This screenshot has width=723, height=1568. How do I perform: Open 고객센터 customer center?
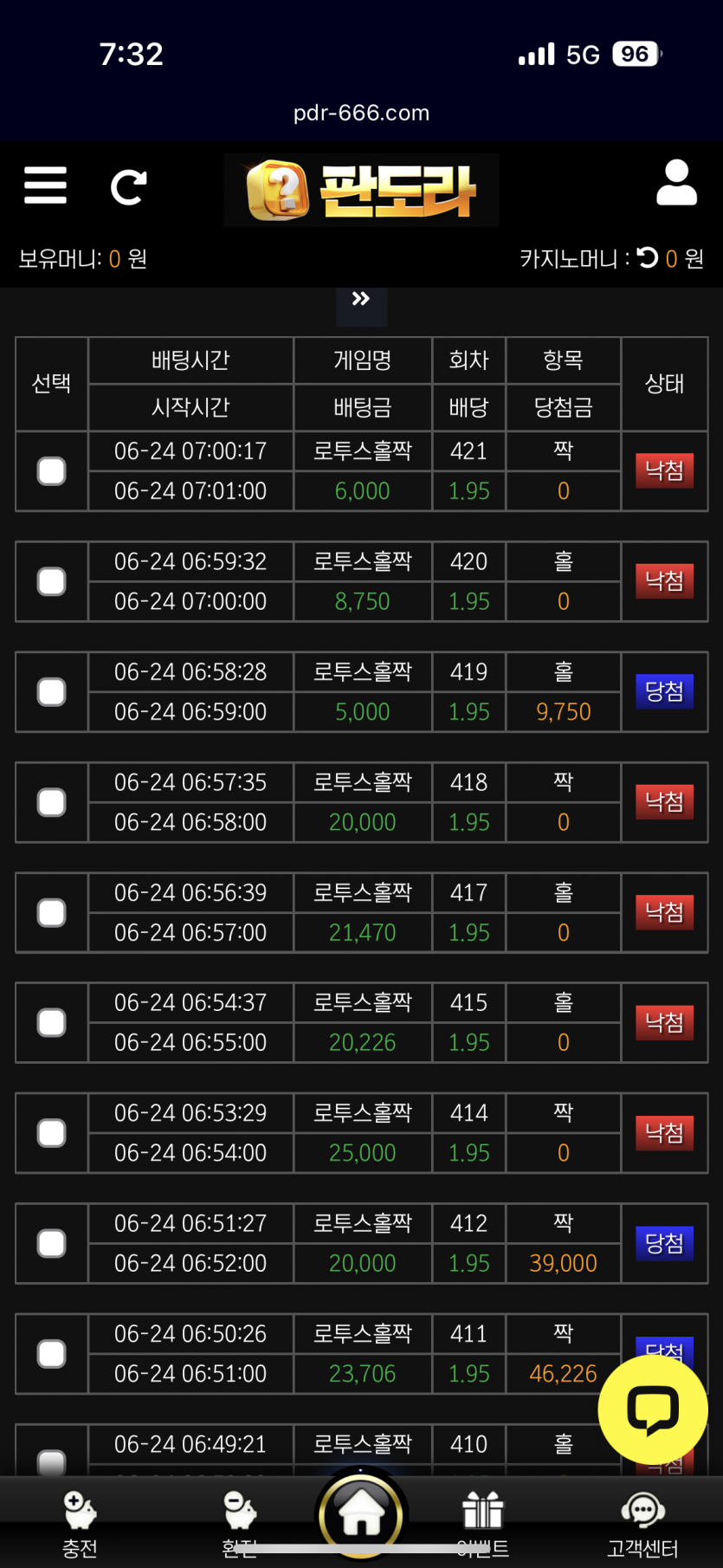[x=642, y=1524]
